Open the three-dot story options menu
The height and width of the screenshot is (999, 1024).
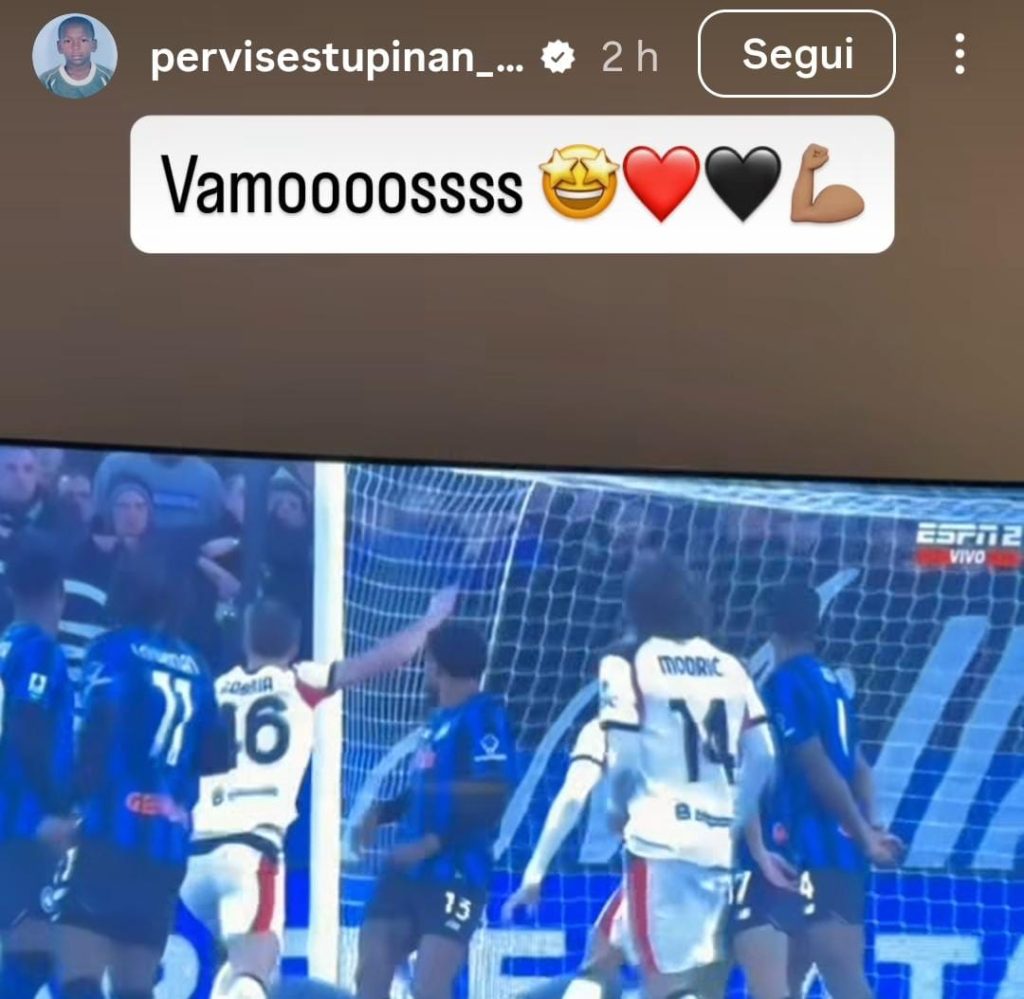(958, 55)
